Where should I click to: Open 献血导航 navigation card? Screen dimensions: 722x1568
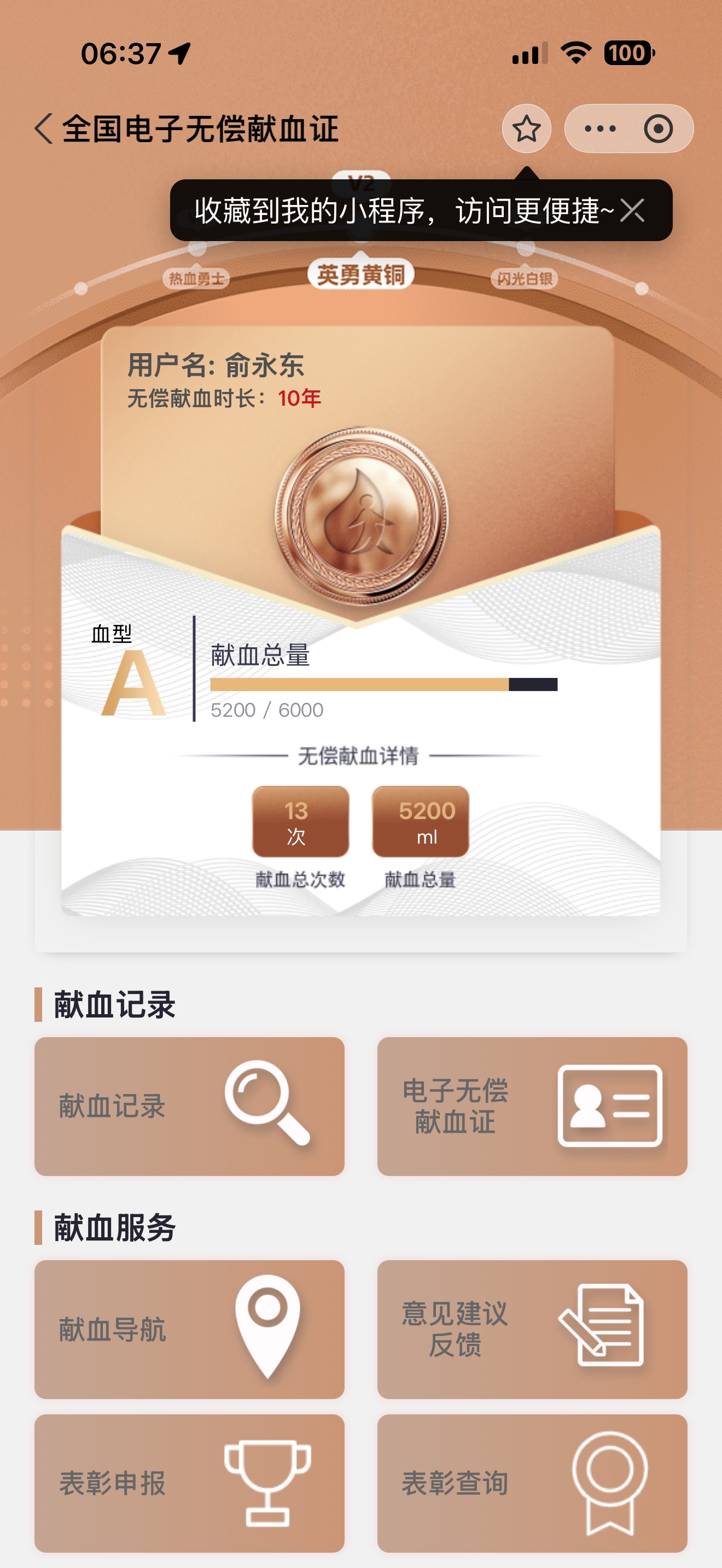pos(189,1330)
